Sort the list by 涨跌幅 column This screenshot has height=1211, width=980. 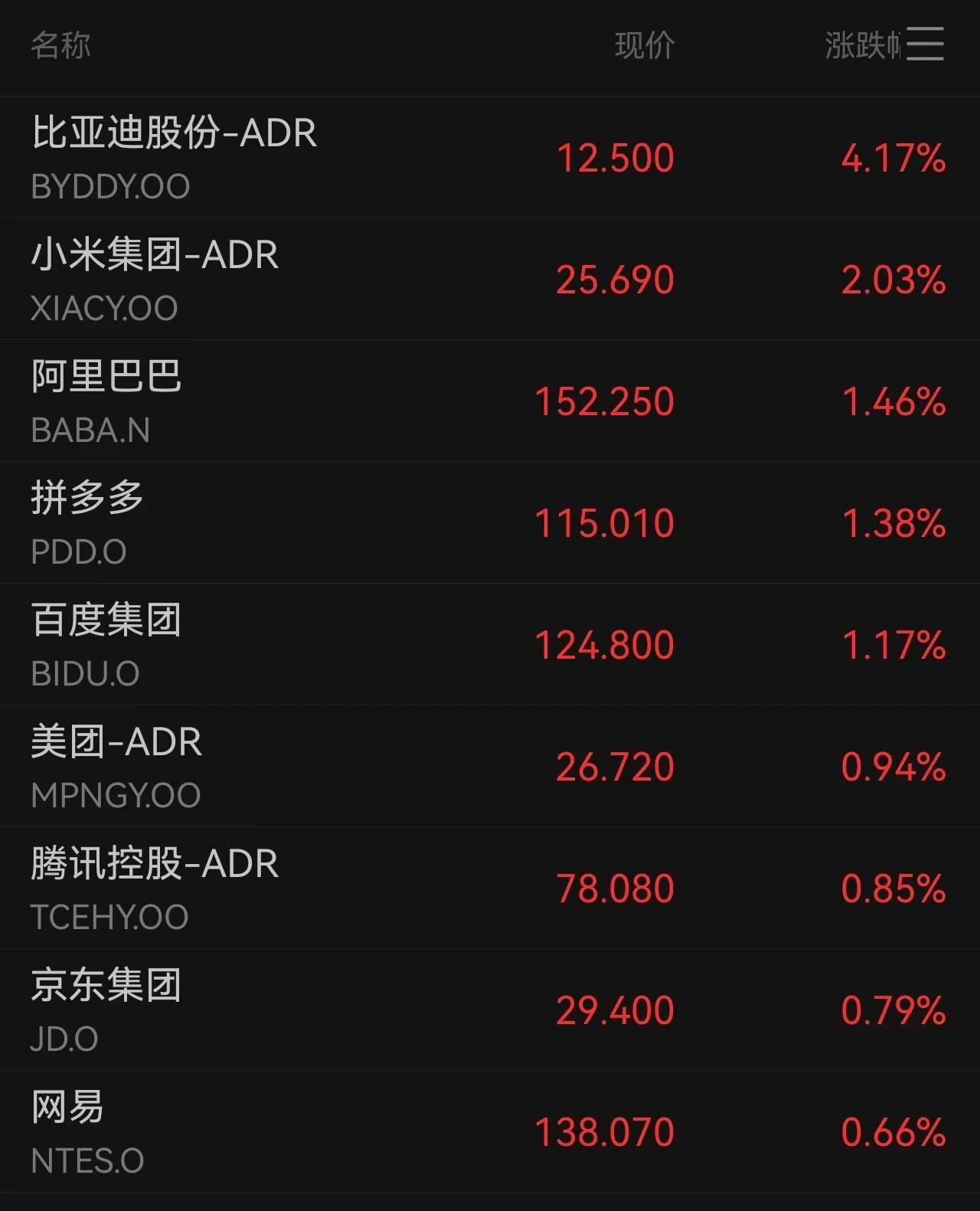pos(861,45)
